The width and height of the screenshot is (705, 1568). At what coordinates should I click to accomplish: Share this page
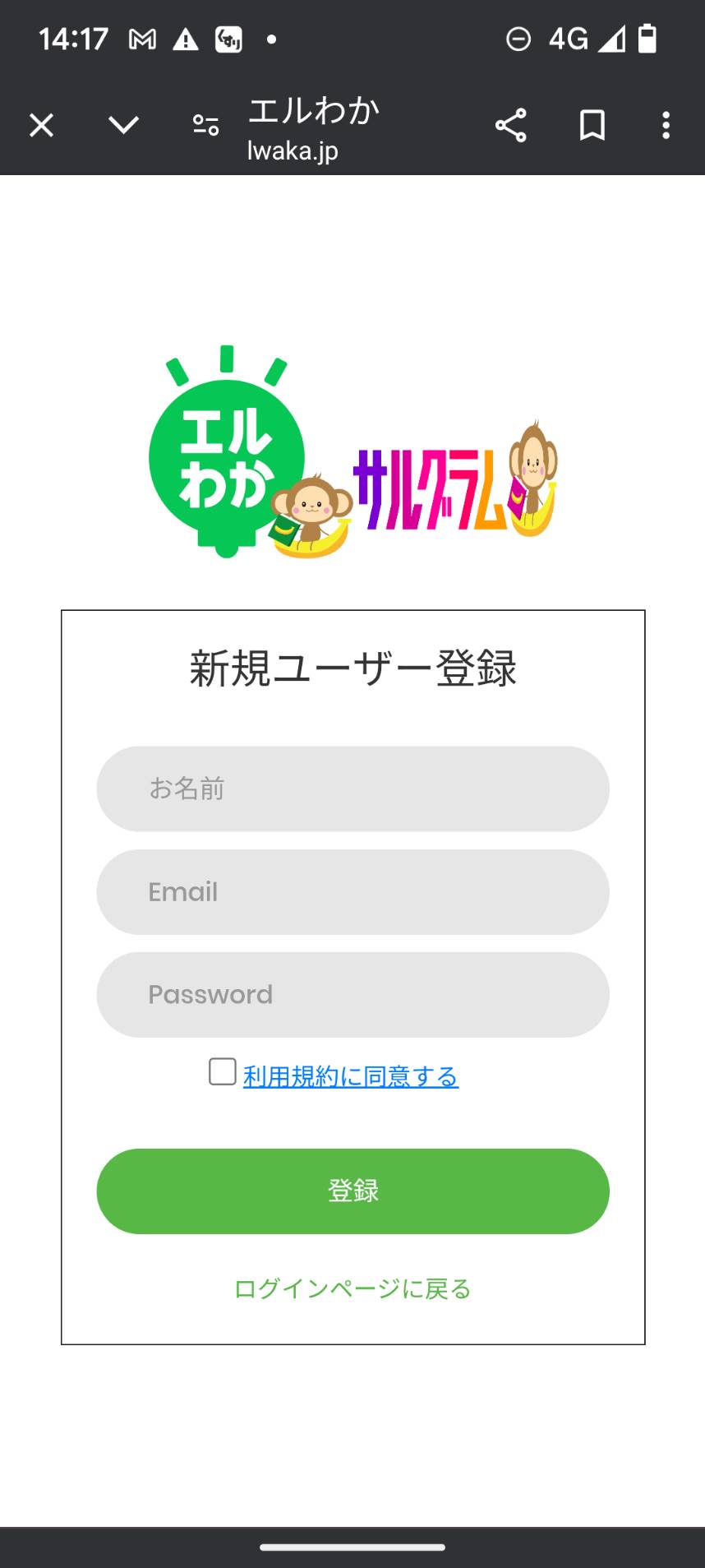(510, 125)
